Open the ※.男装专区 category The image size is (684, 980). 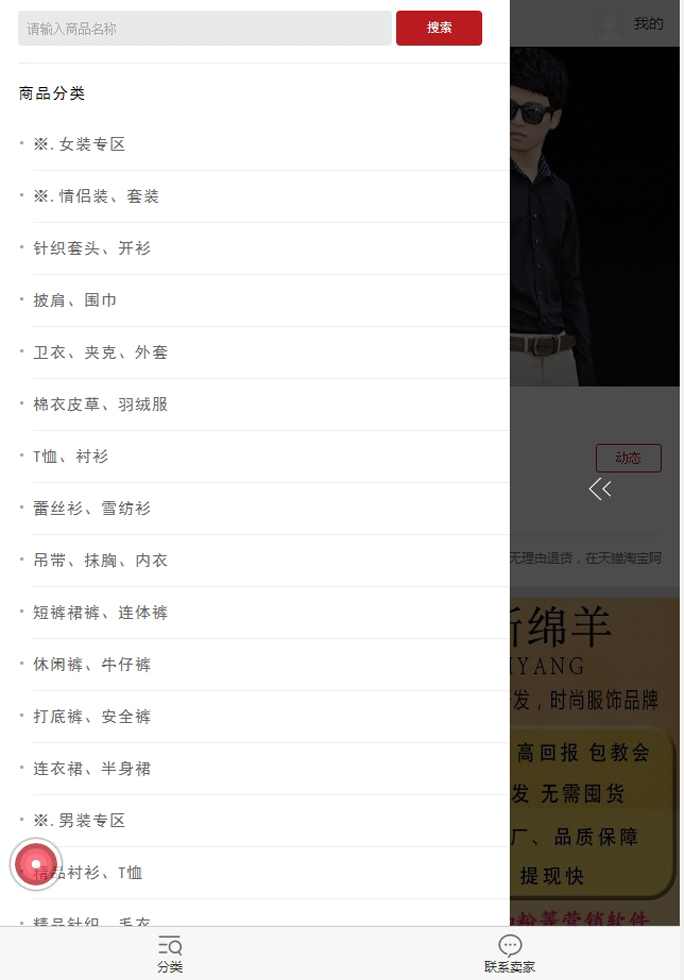[80, 821]
